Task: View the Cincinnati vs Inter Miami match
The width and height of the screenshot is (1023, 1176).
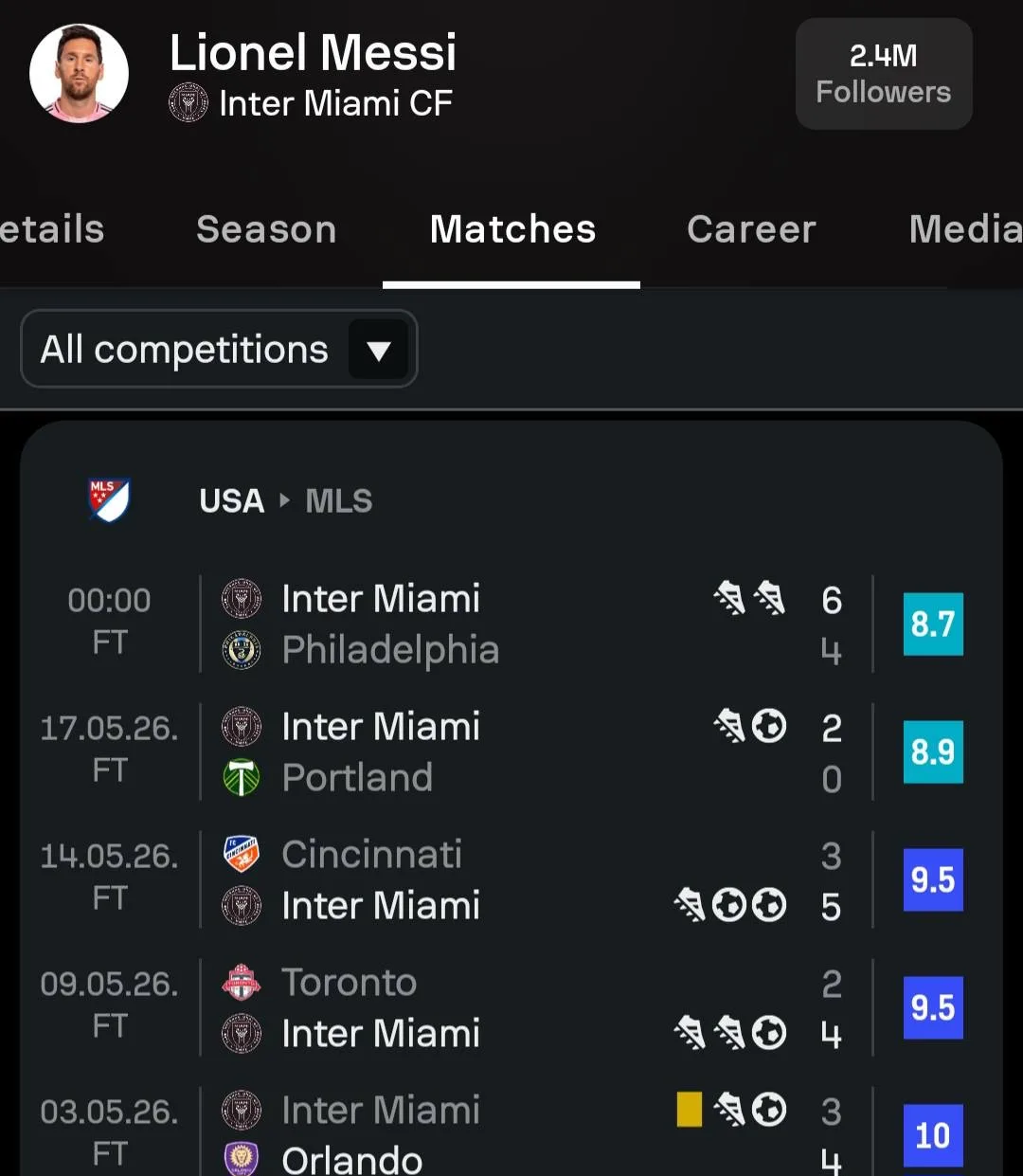Action: (x=511, y=880)
